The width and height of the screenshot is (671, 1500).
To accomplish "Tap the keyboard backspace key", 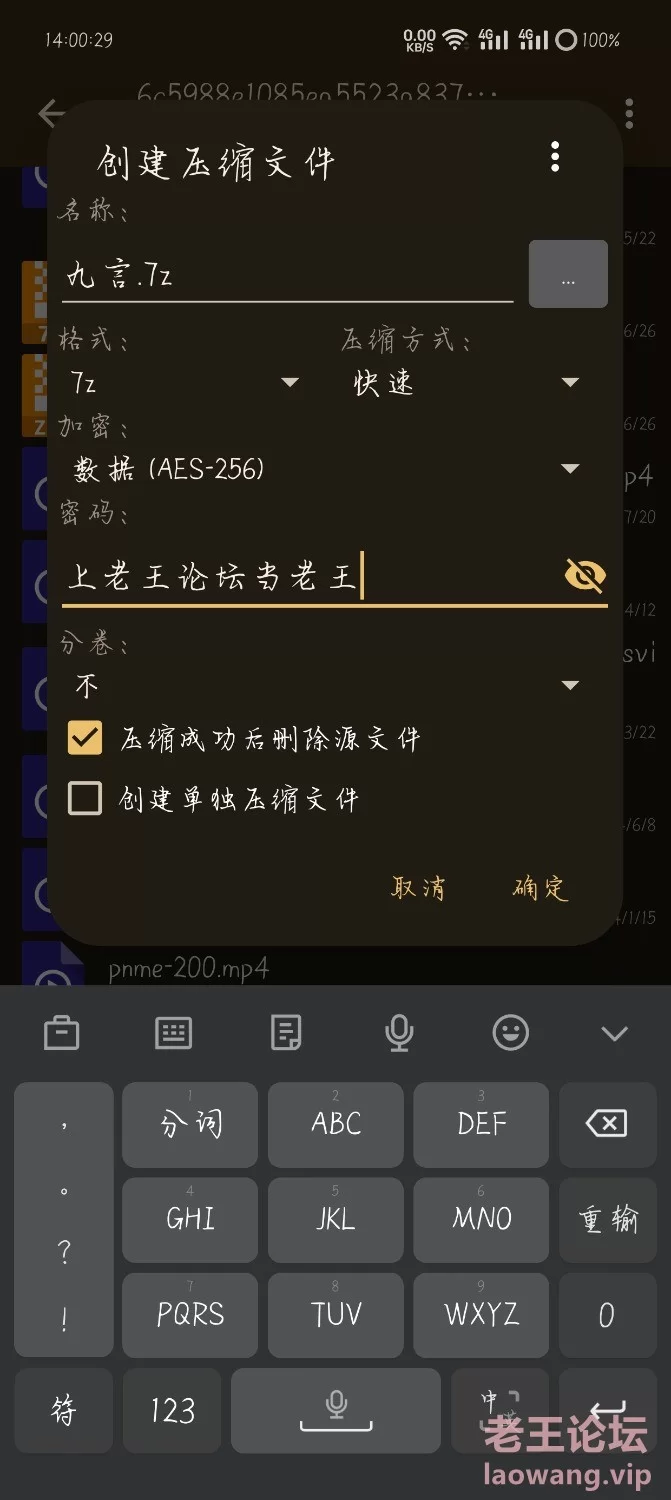I will [x=607, y=1124].
